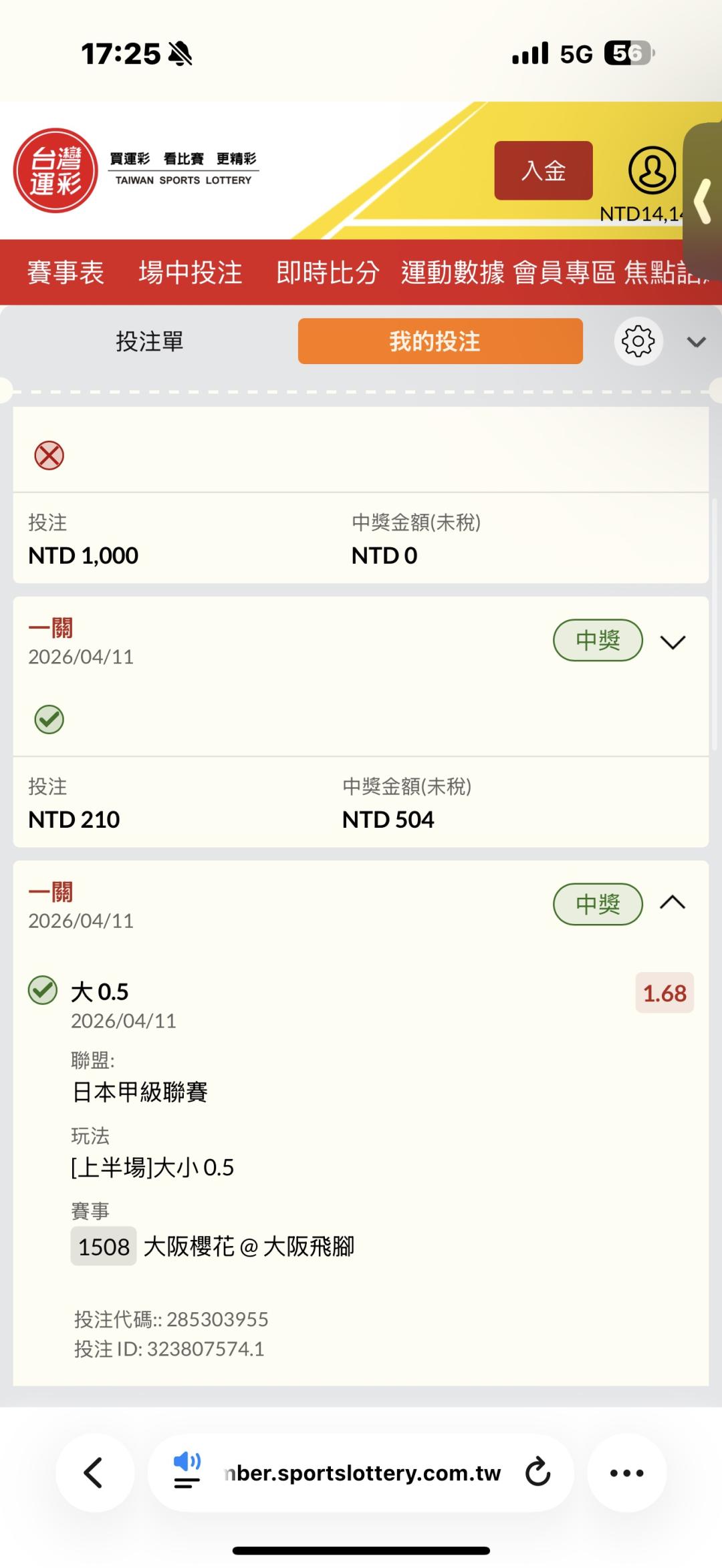Open 運動數據 sports statistics
The image size is (722, 1568).
(453, 273)
